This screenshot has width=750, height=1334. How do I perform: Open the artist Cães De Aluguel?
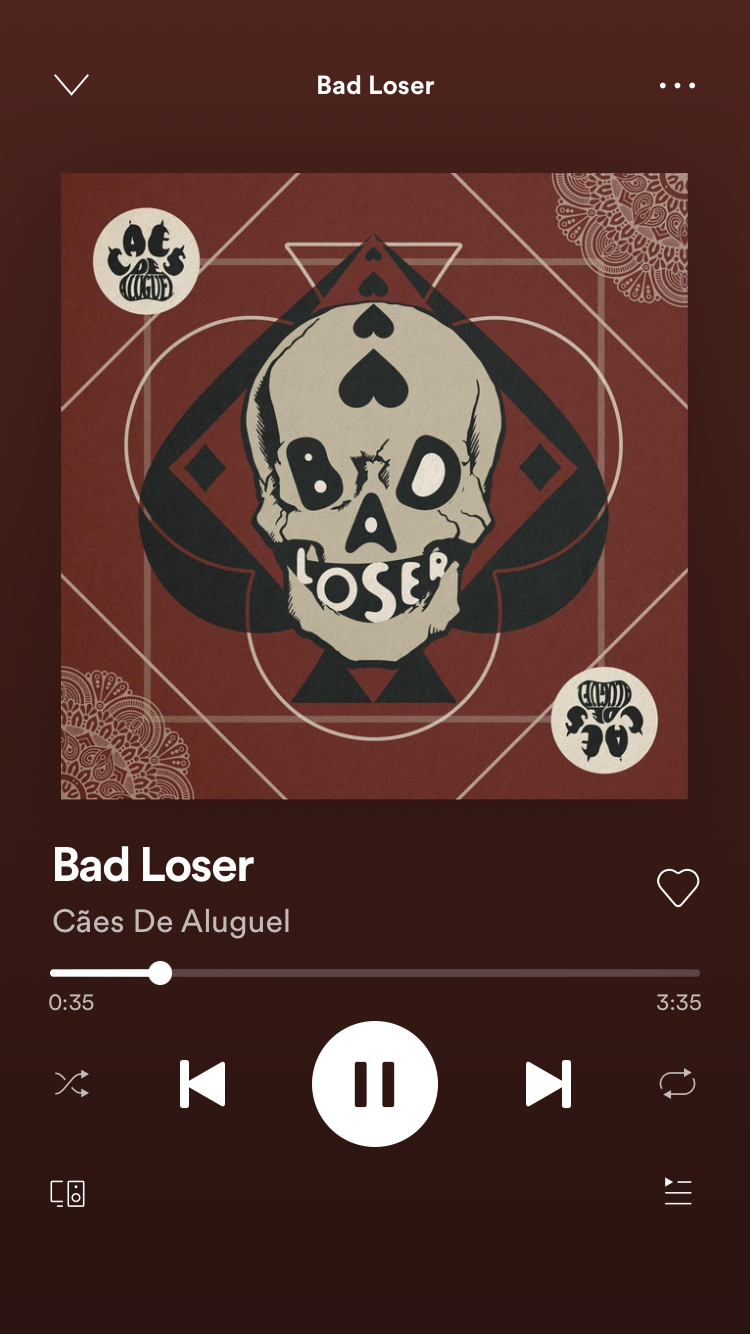pos(171,921)
